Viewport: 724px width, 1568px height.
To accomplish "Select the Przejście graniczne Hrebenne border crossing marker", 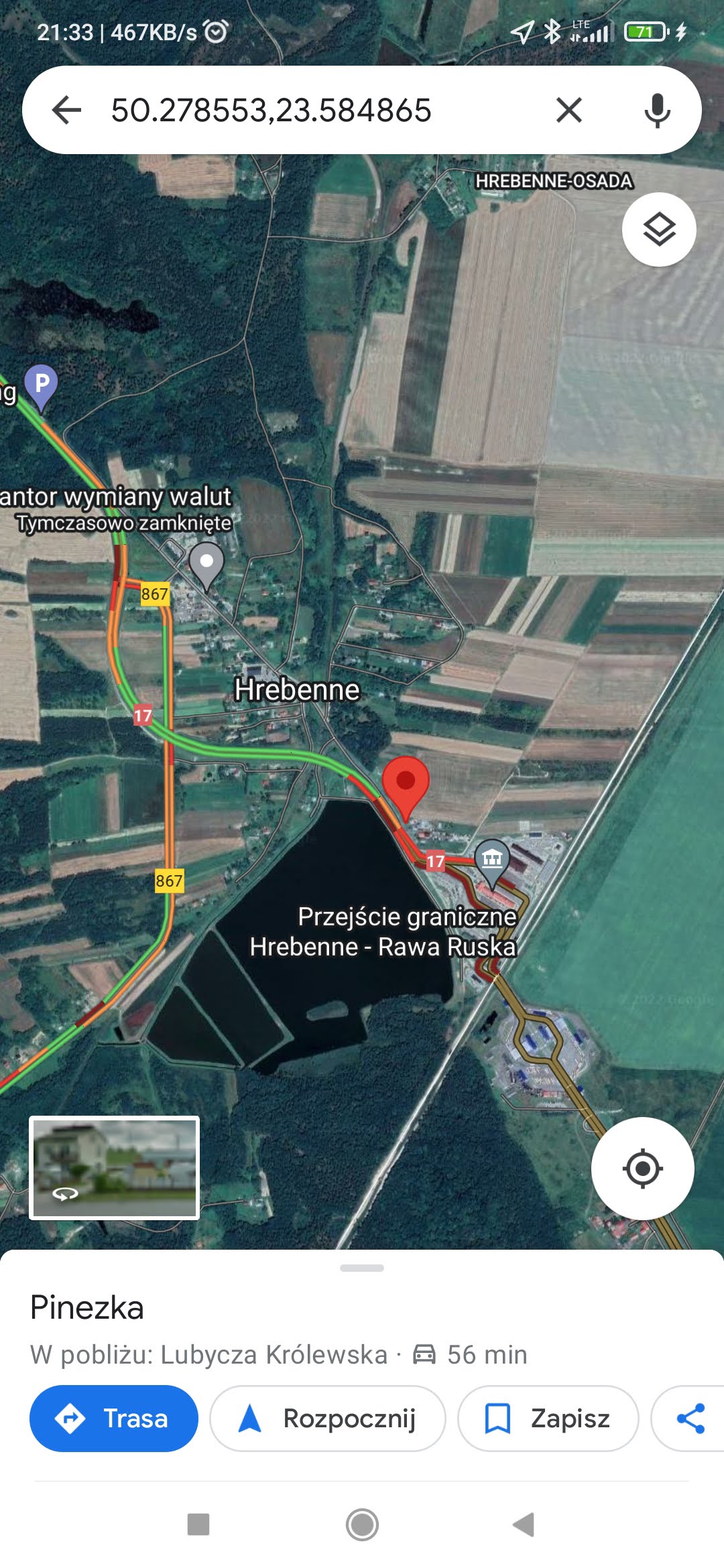I will (492, 858).
